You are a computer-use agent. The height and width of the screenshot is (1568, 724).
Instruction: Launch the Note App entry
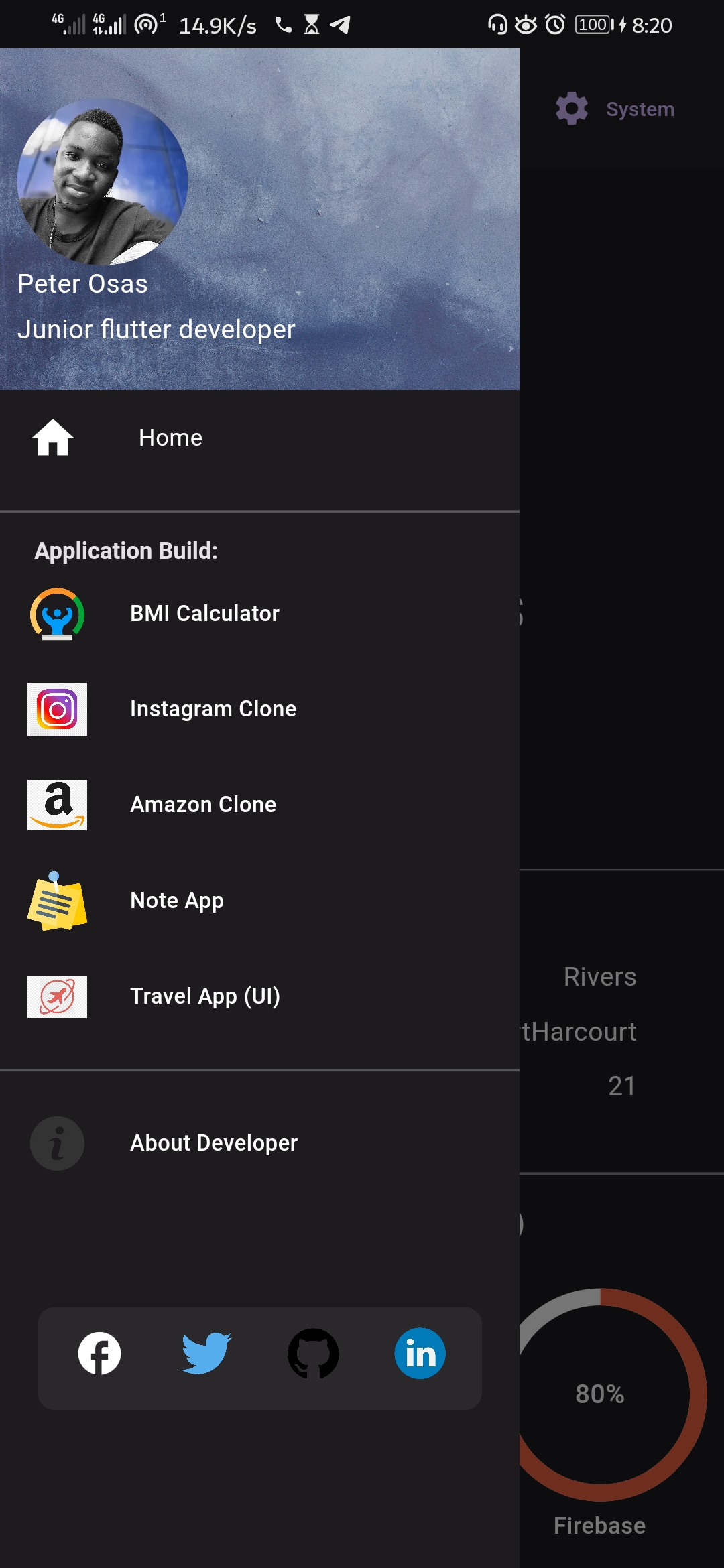[259, 901]
